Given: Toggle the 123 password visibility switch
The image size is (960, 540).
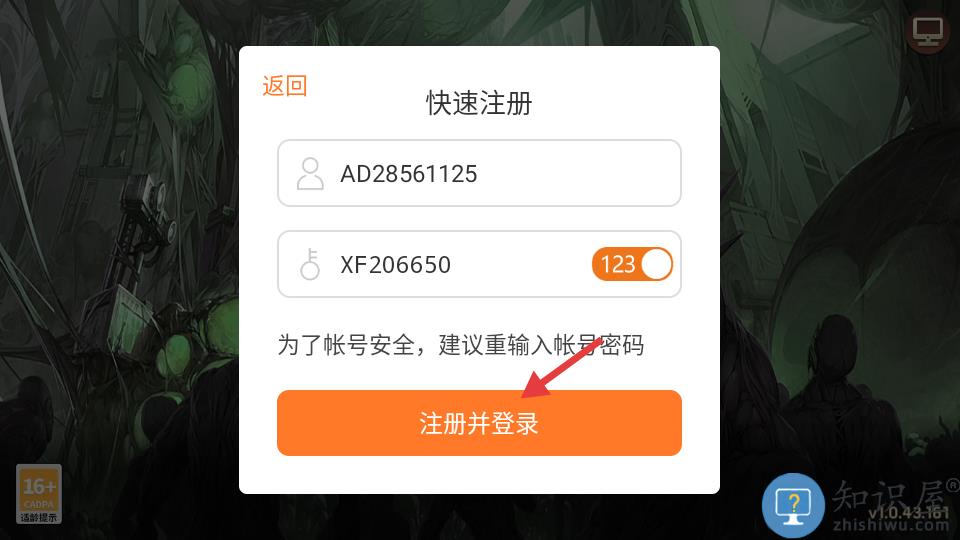Looking at the screenshot, I should click(632, 264).
